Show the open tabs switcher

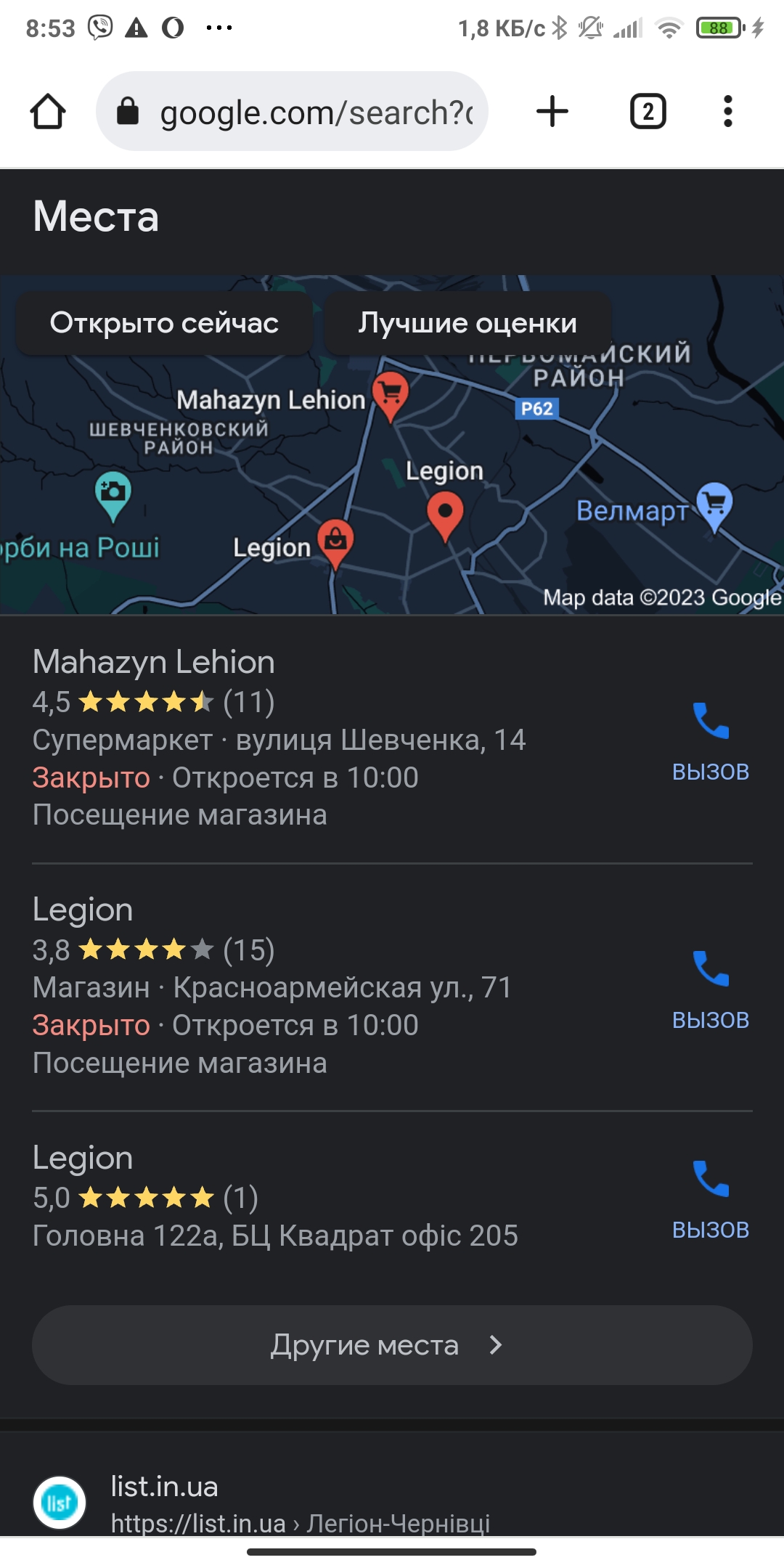click(648, 112)
